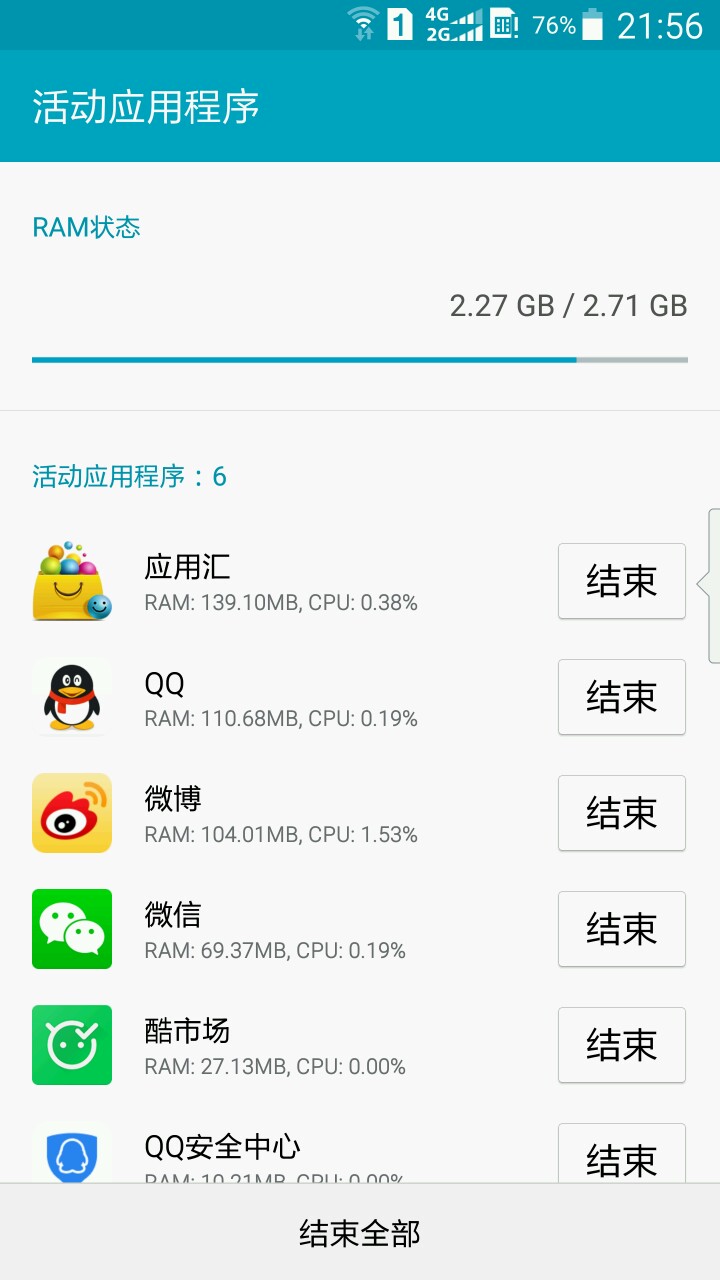This screenshot has height=1280, width=720.
Task: Tap 结束 next to 微信
Action: click(621, 929)
